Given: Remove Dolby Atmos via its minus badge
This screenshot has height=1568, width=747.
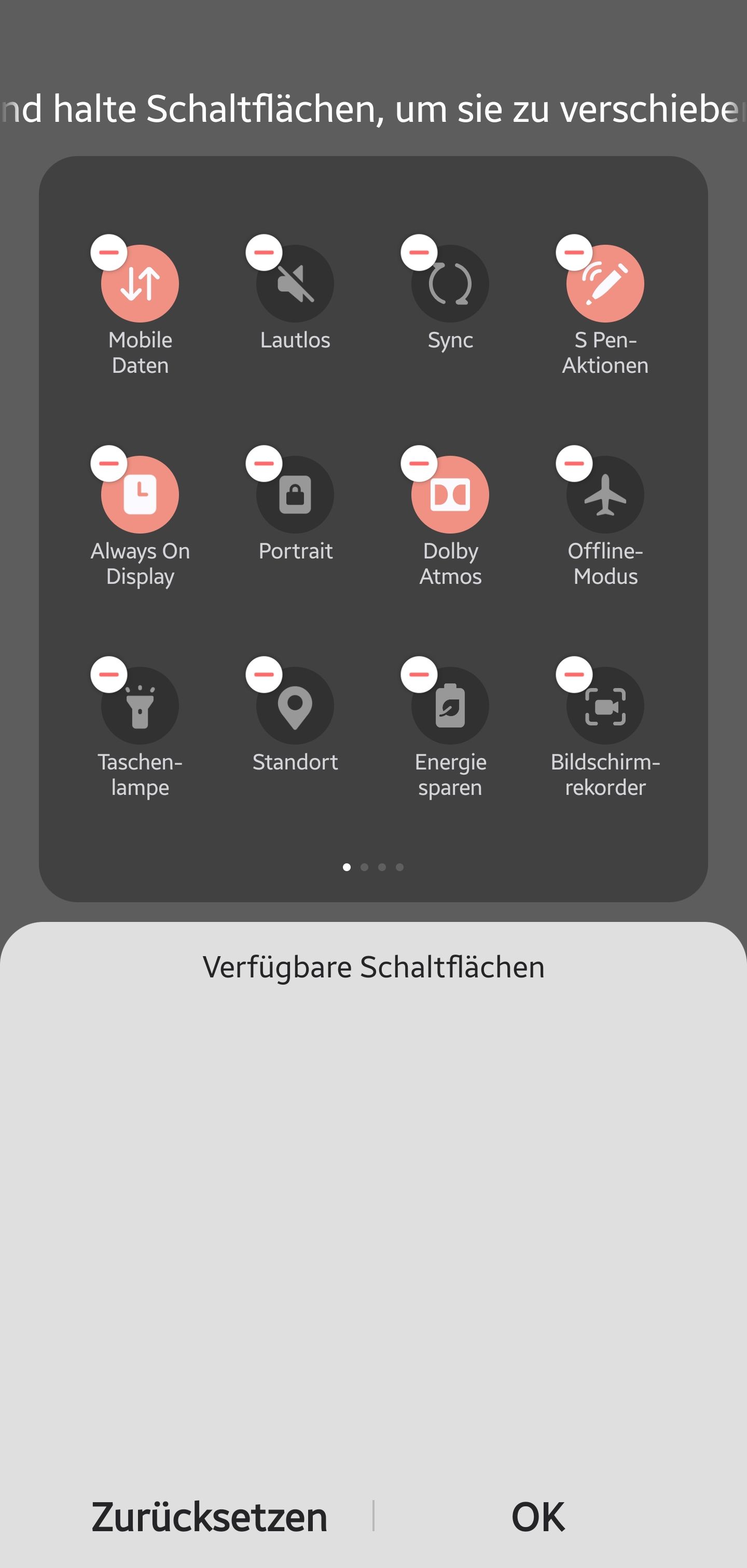Looking at the screenshot, I should click(420, 463).
